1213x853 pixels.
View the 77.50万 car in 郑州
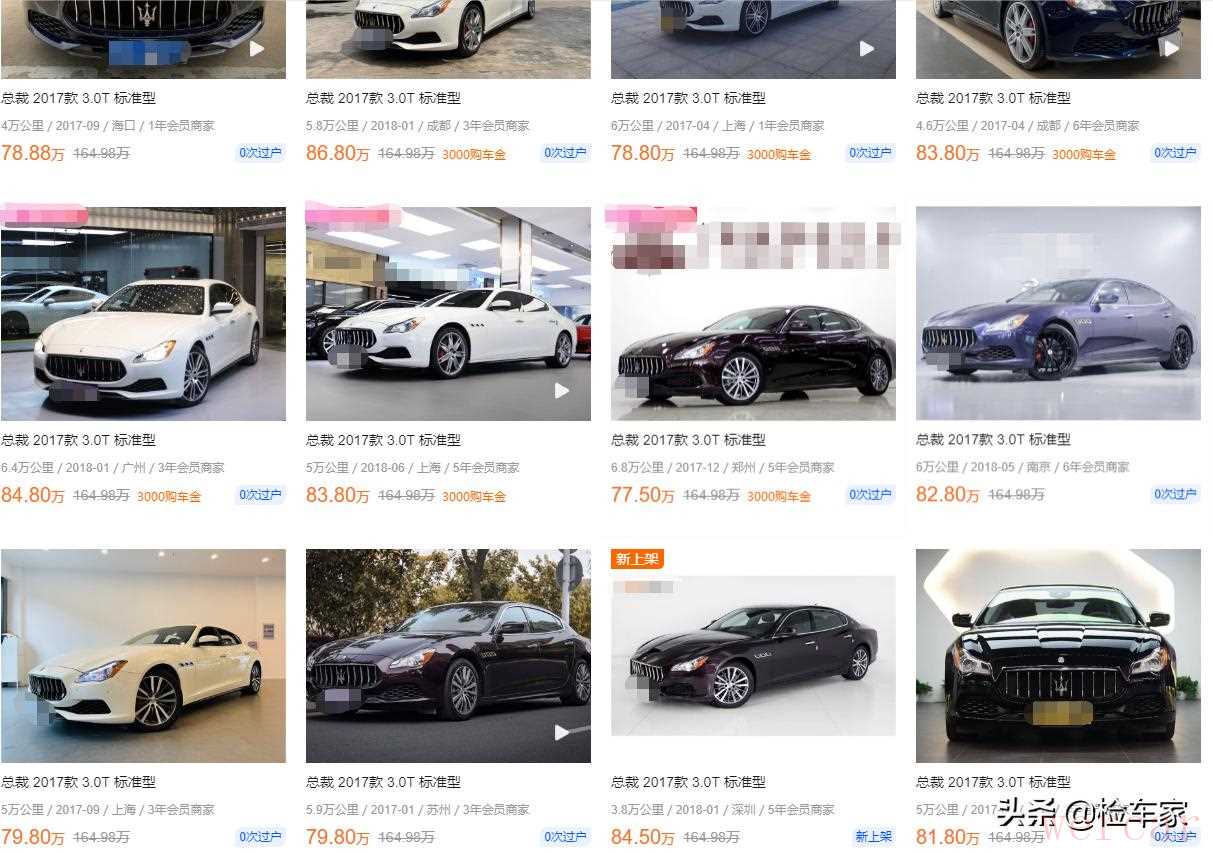point(753,330)
